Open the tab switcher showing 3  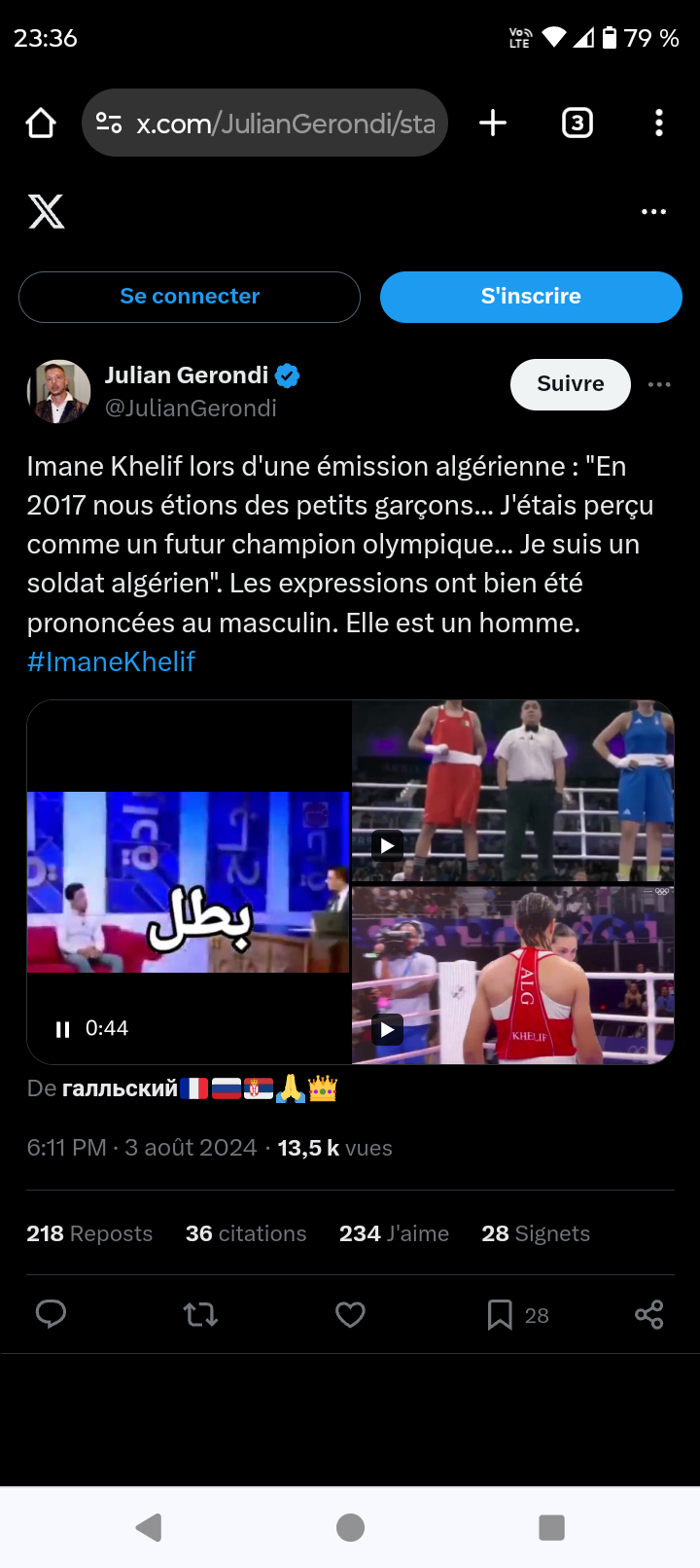coord(577,123)
